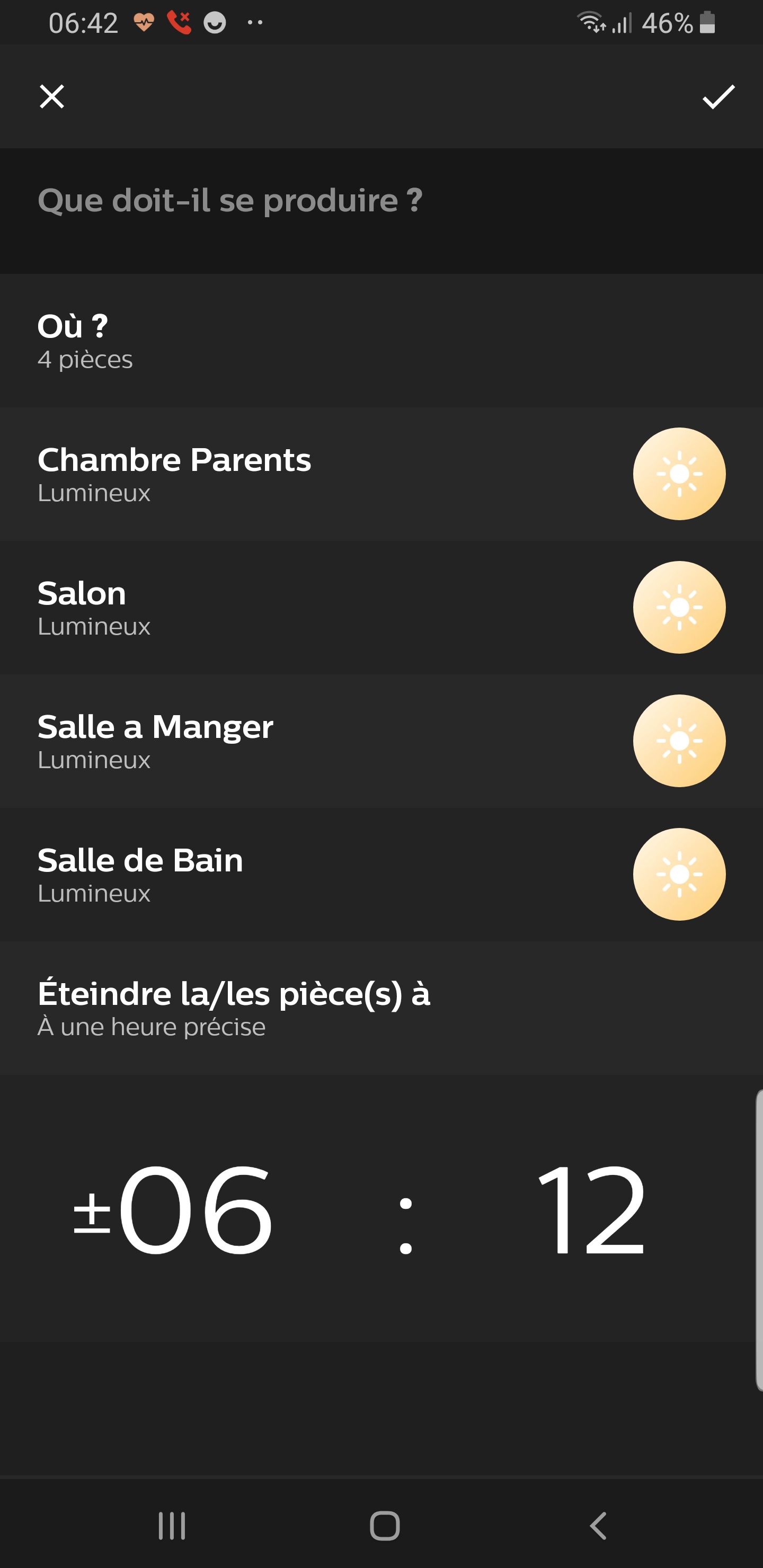Go back using system navigation
The image size is (763, 1568).
click(x=599, y=1526)
